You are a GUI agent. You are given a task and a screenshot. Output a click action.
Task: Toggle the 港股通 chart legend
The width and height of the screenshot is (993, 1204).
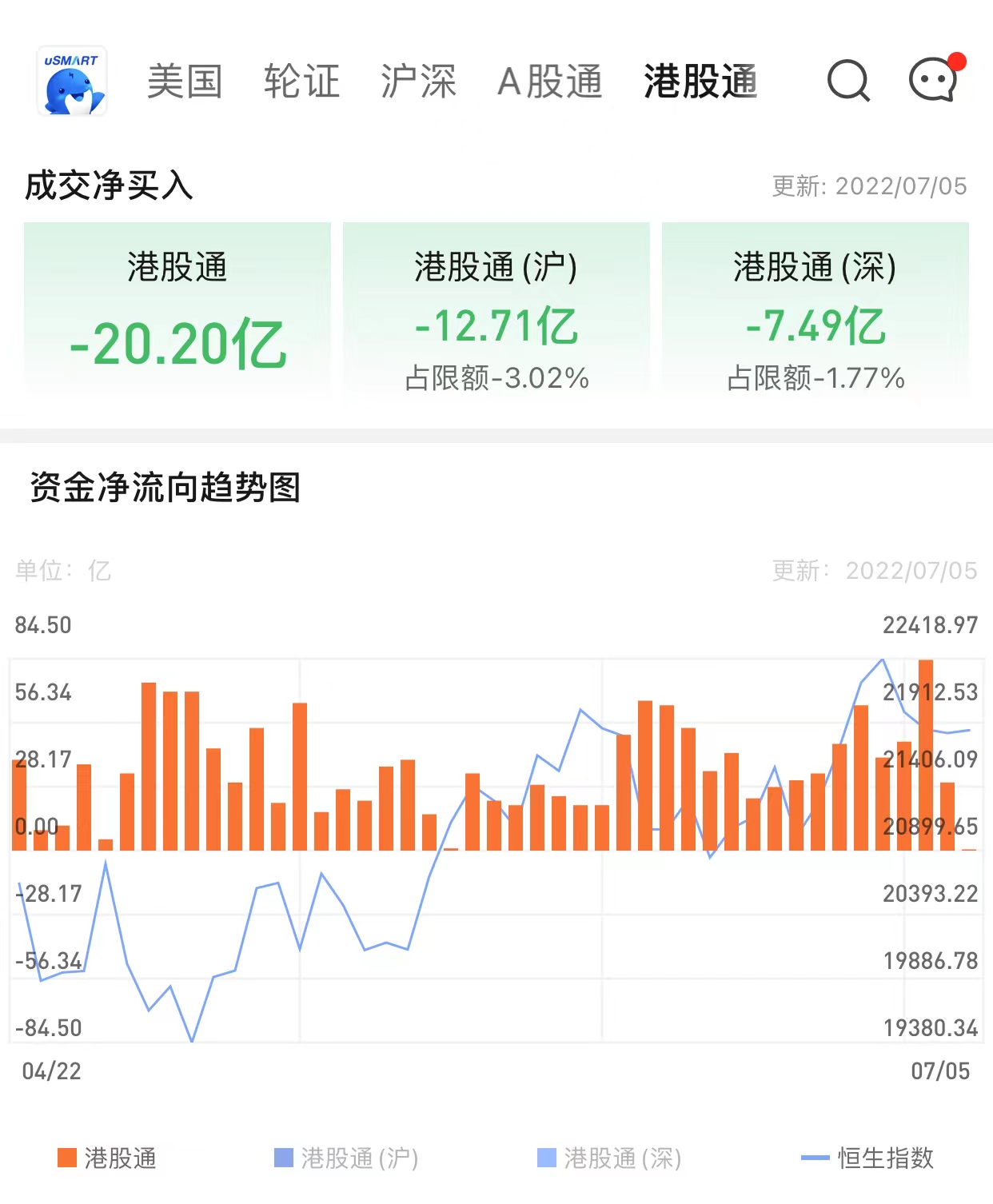[x=107, y=1158]
